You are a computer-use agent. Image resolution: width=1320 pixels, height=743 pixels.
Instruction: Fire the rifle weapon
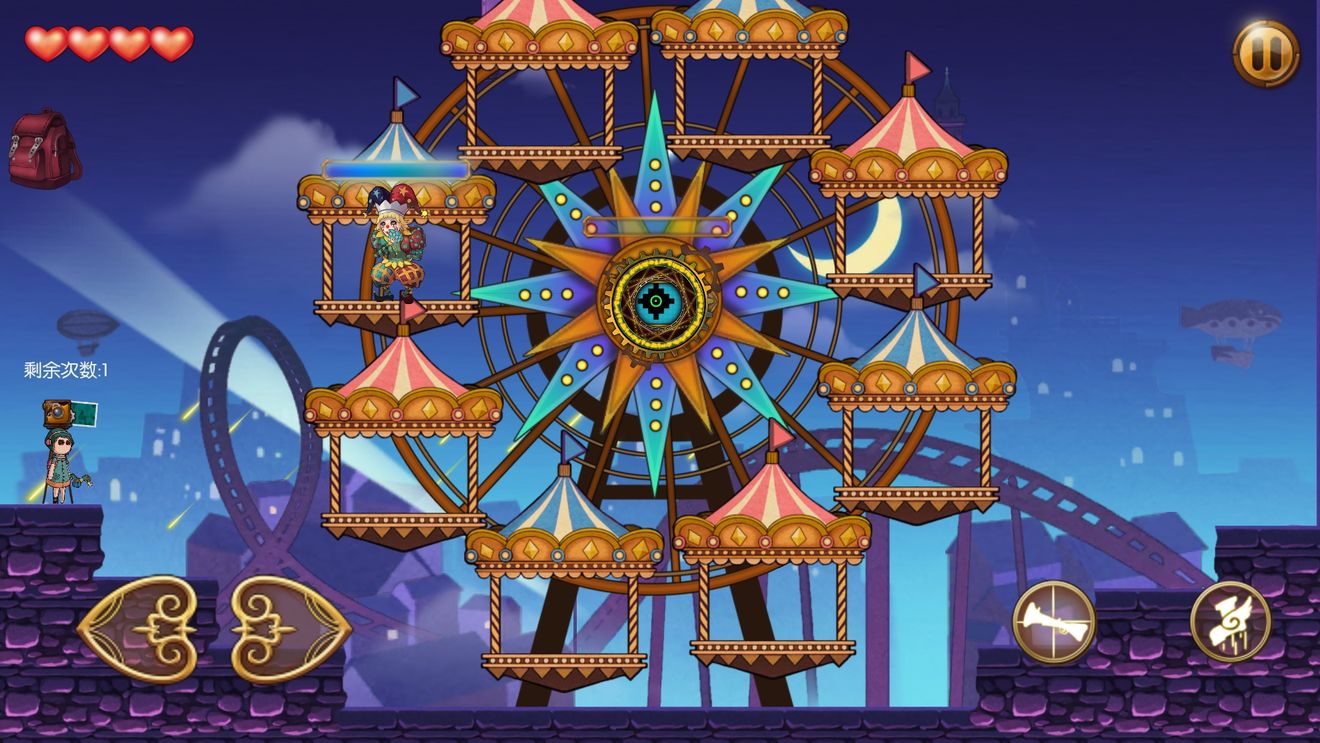(x=1054, y=622)
